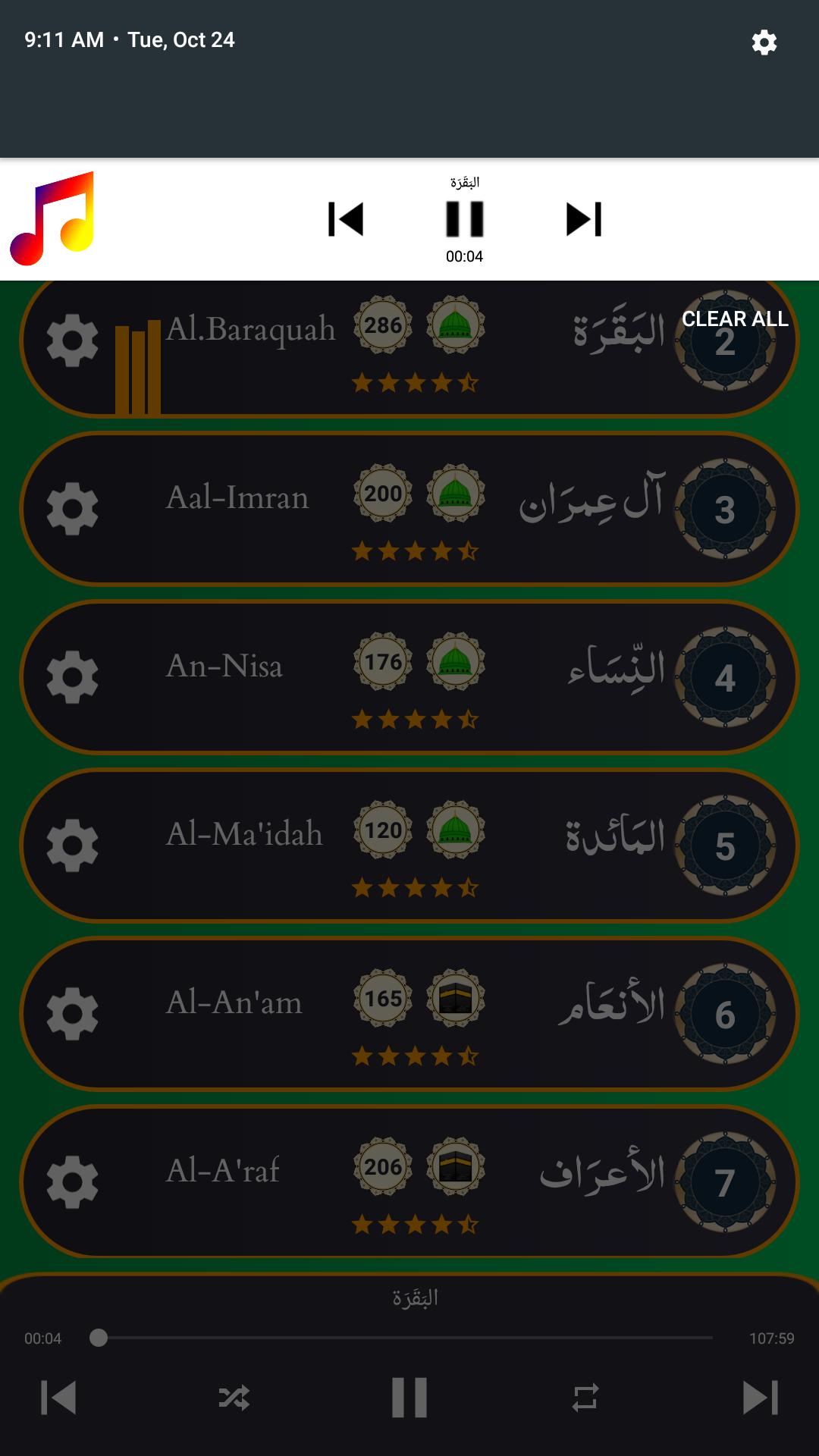The image size is (819, 1456).
Task: Go to previous surah in bottom player
Action: [x=58, y=1398]
